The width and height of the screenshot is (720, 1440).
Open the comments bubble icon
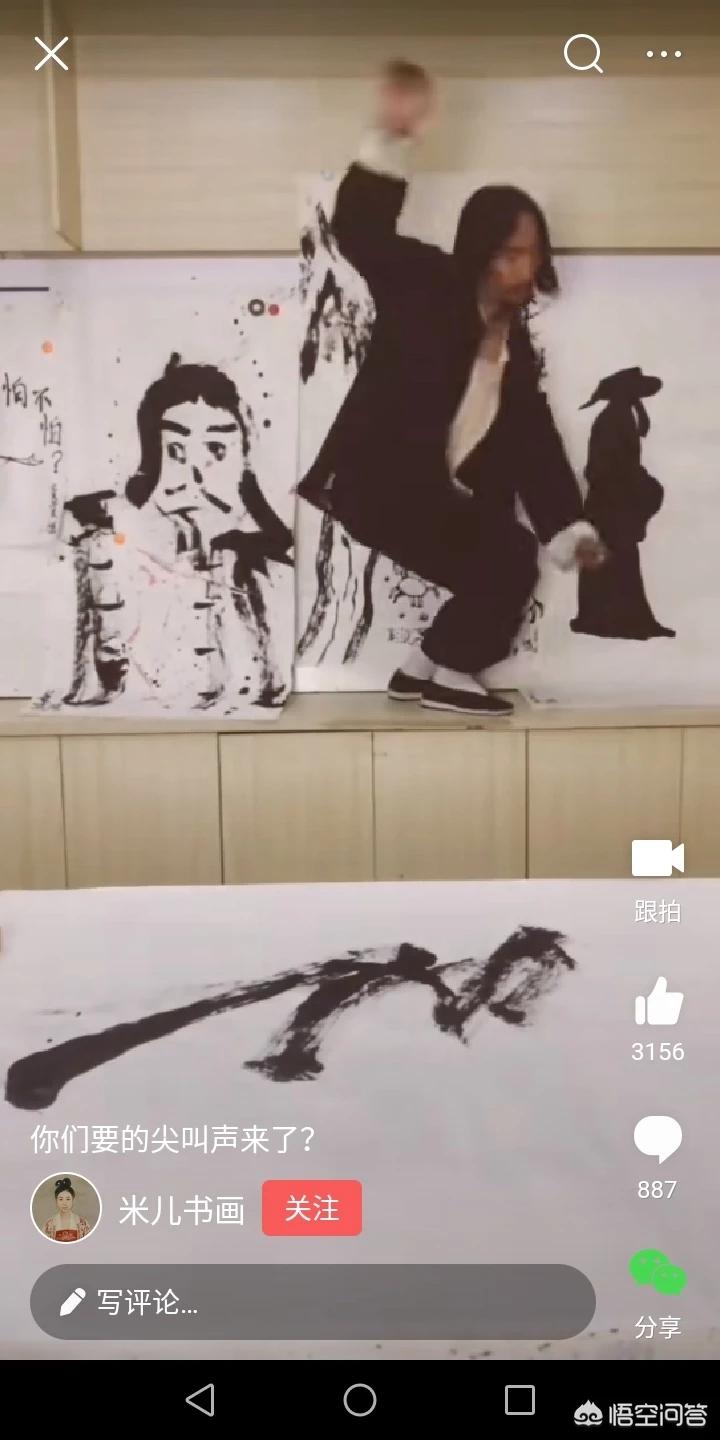657,1141
